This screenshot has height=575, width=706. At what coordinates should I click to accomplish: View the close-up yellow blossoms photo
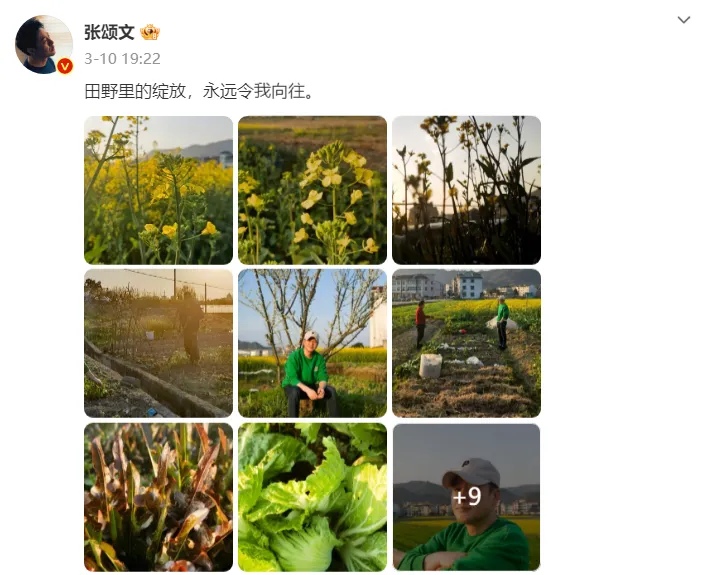(312, 190)
